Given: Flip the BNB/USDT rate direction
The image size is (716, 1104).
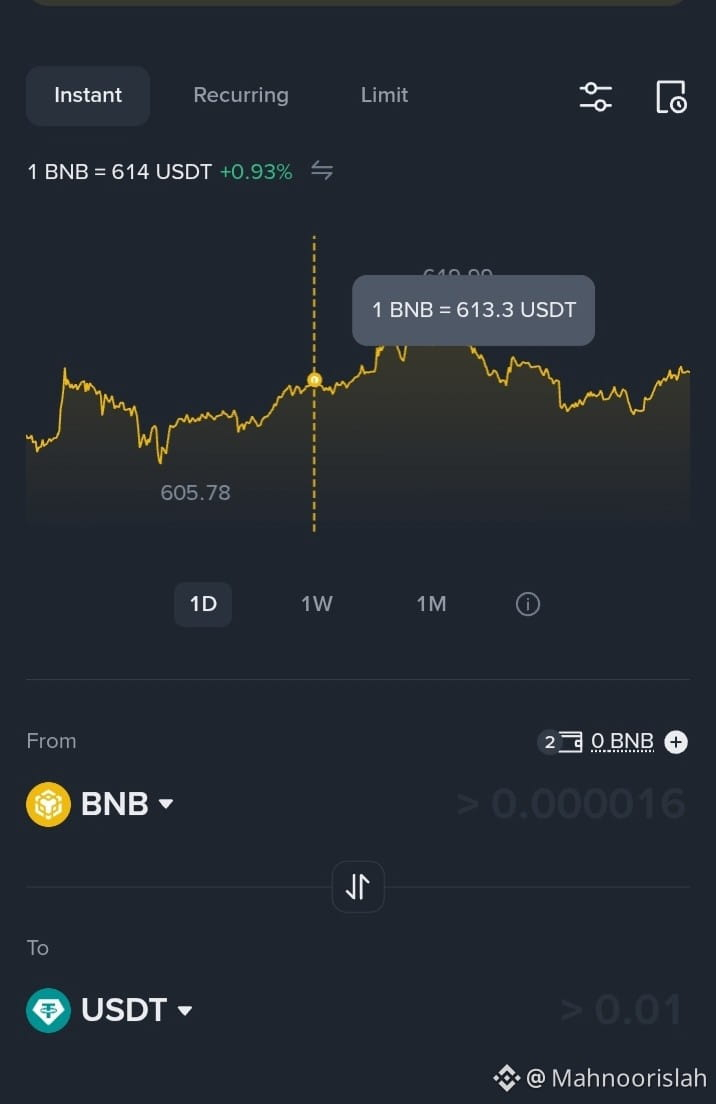Looking at the screenshot, I should point(322,170).
